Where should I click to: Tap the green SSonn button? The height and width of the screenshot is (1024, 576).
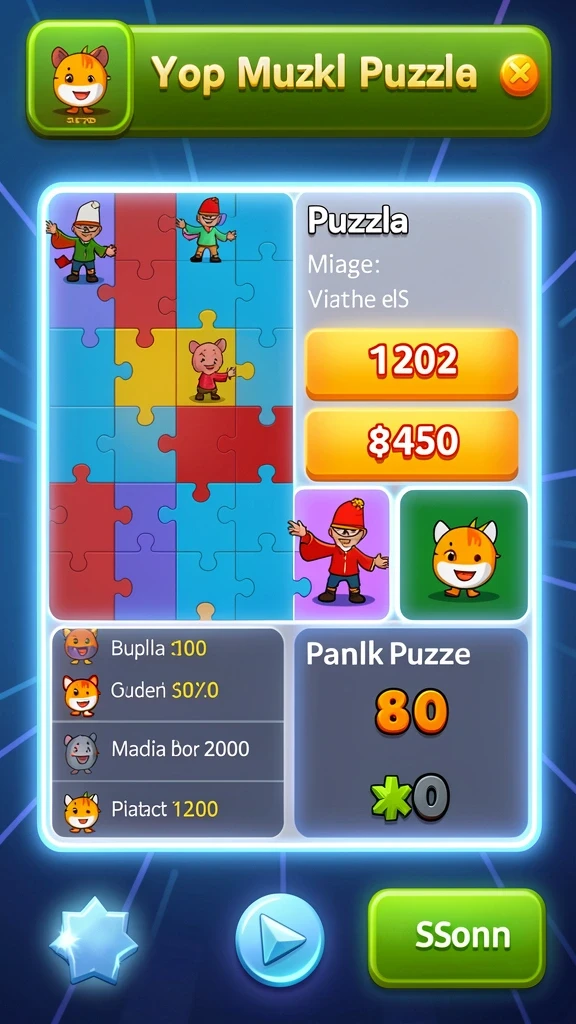click(457, 937)
